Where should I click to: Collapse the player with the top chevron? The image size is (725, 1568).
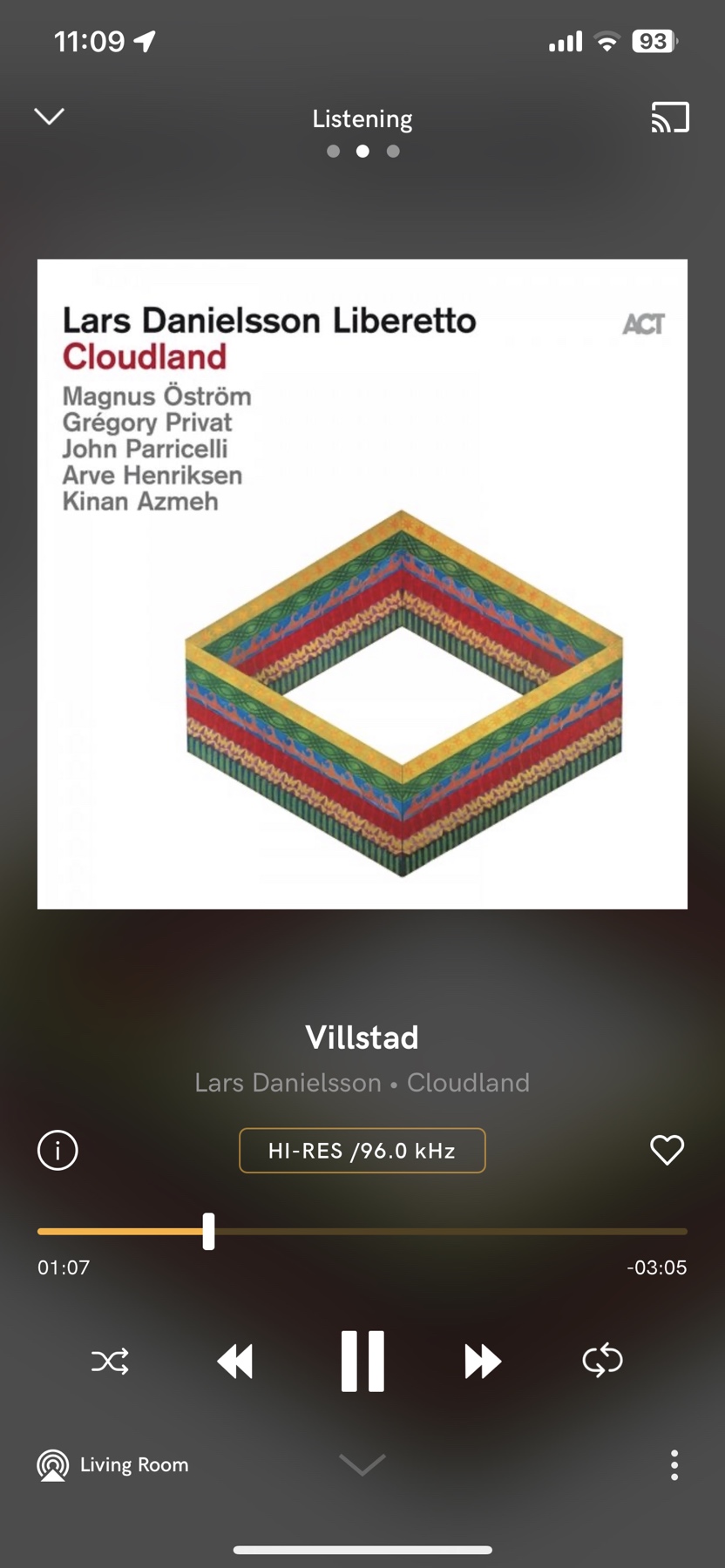coord(49,116)
